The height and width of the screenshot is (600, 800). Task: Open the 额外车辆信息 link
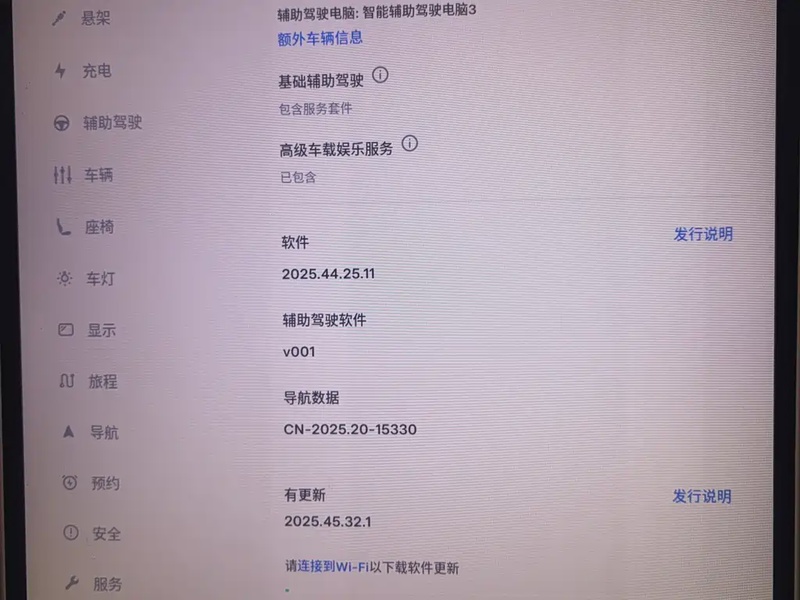pyautogui.click(x=320, y=38)
